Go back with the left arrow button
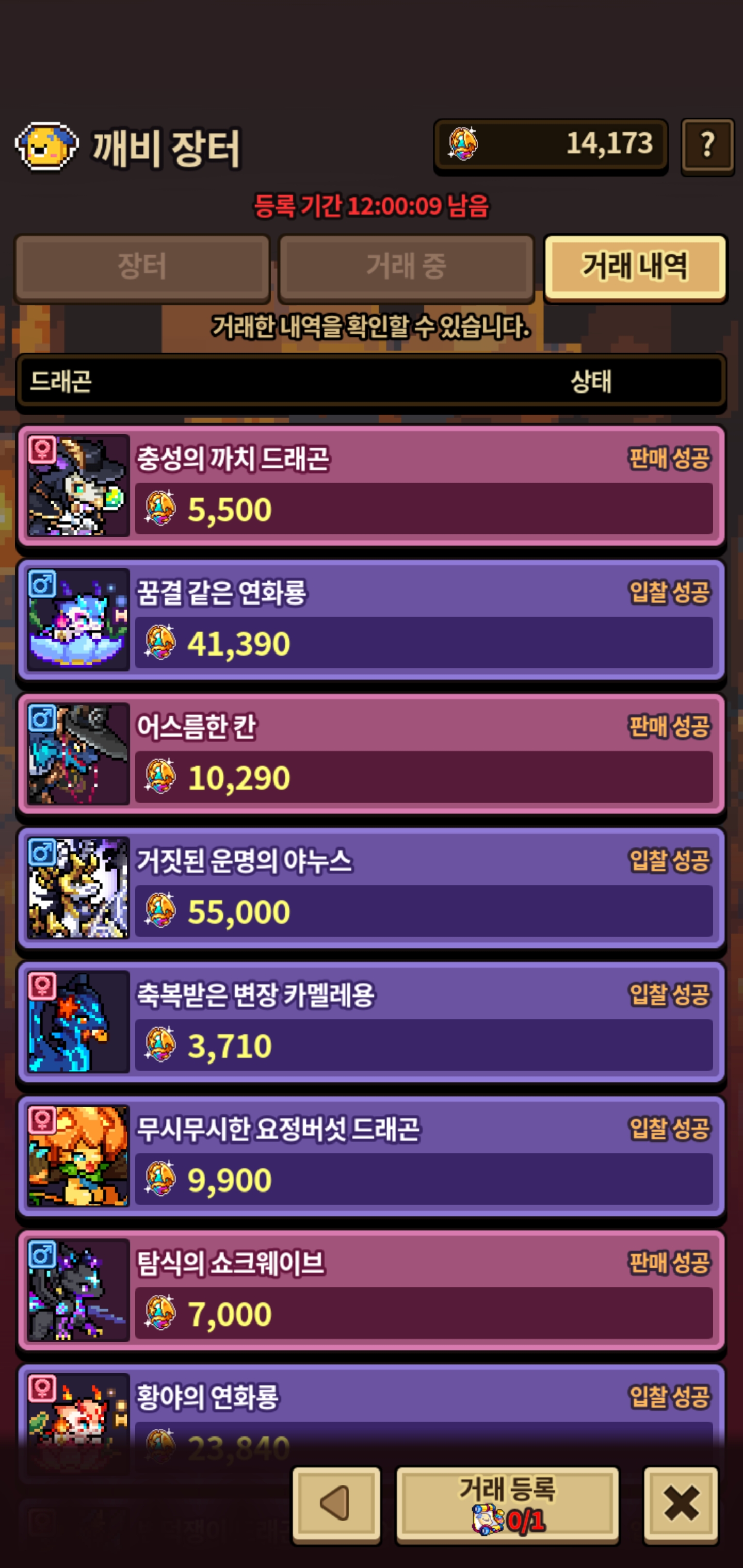The width and height of the screenshot is (743, 1568). 336,1504
